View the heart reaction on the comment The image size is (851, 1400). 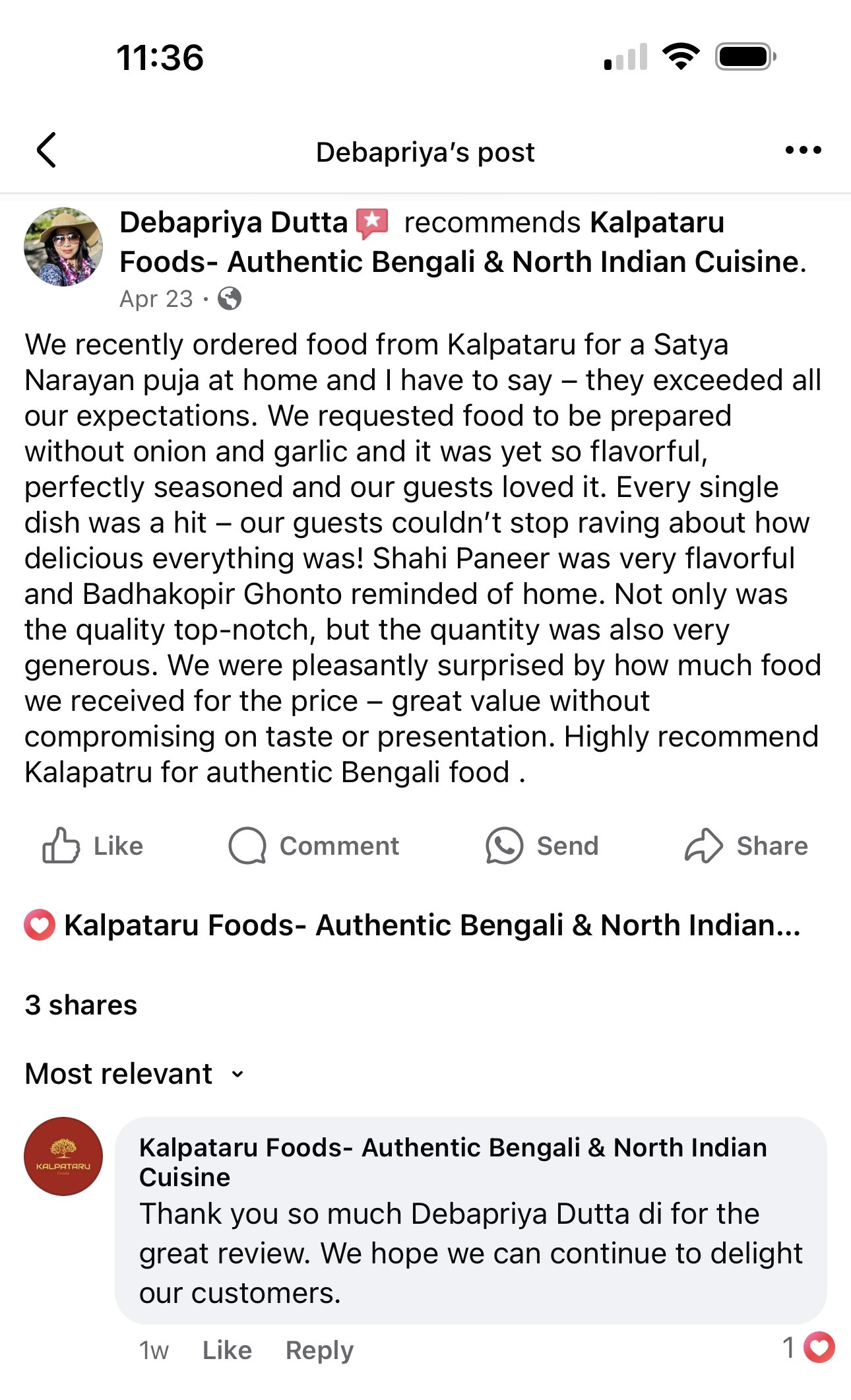[809, 1348]
